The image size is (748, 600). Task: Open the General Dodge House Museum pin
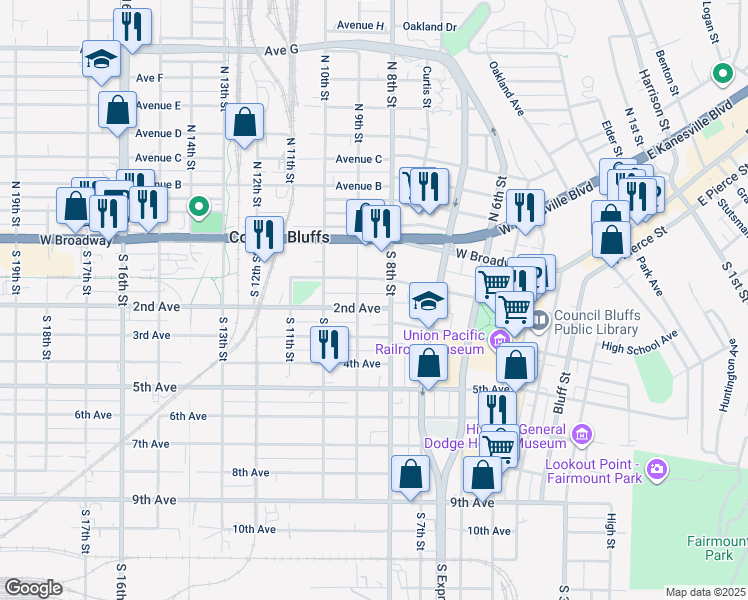[x=583, y=434]
